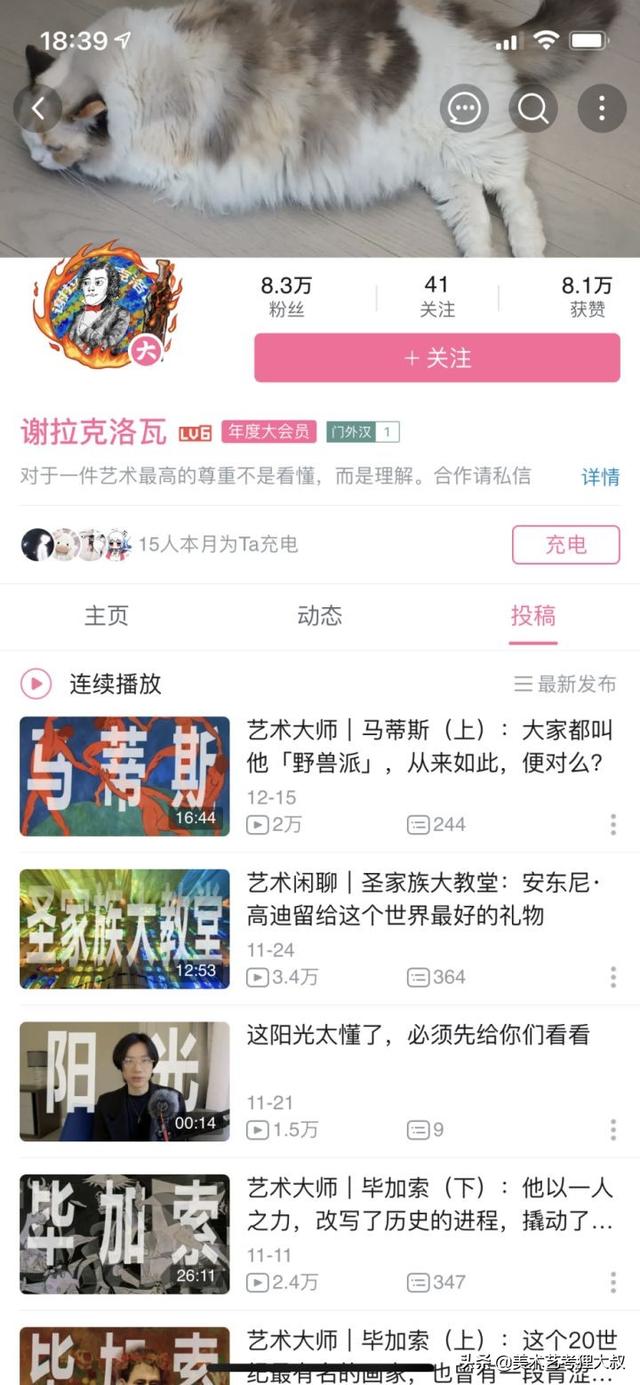Tap the 充电 button
640x1385 pixels.
(x=566, y=544)
